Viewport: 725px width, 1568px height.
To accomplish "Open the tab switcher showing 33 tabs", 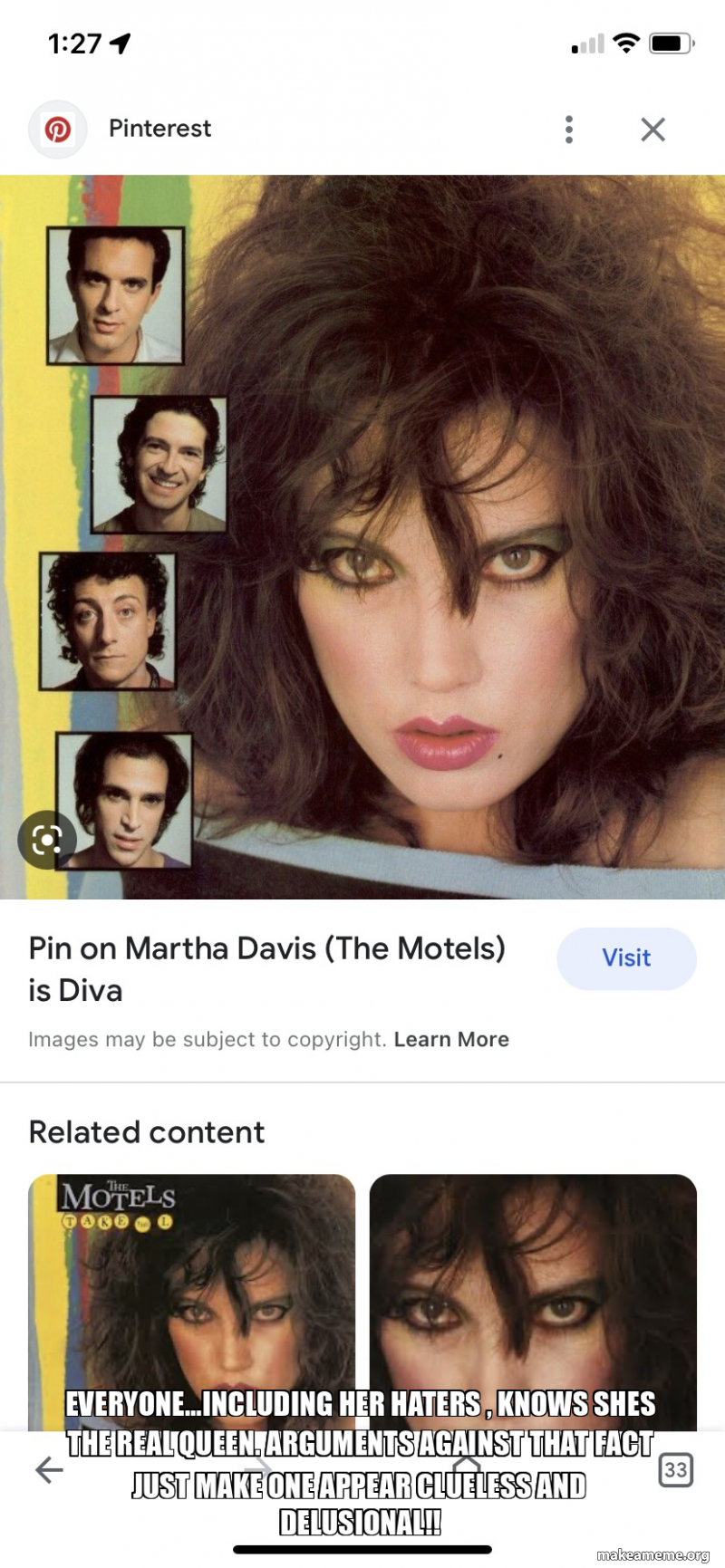I will point(675,1469).
